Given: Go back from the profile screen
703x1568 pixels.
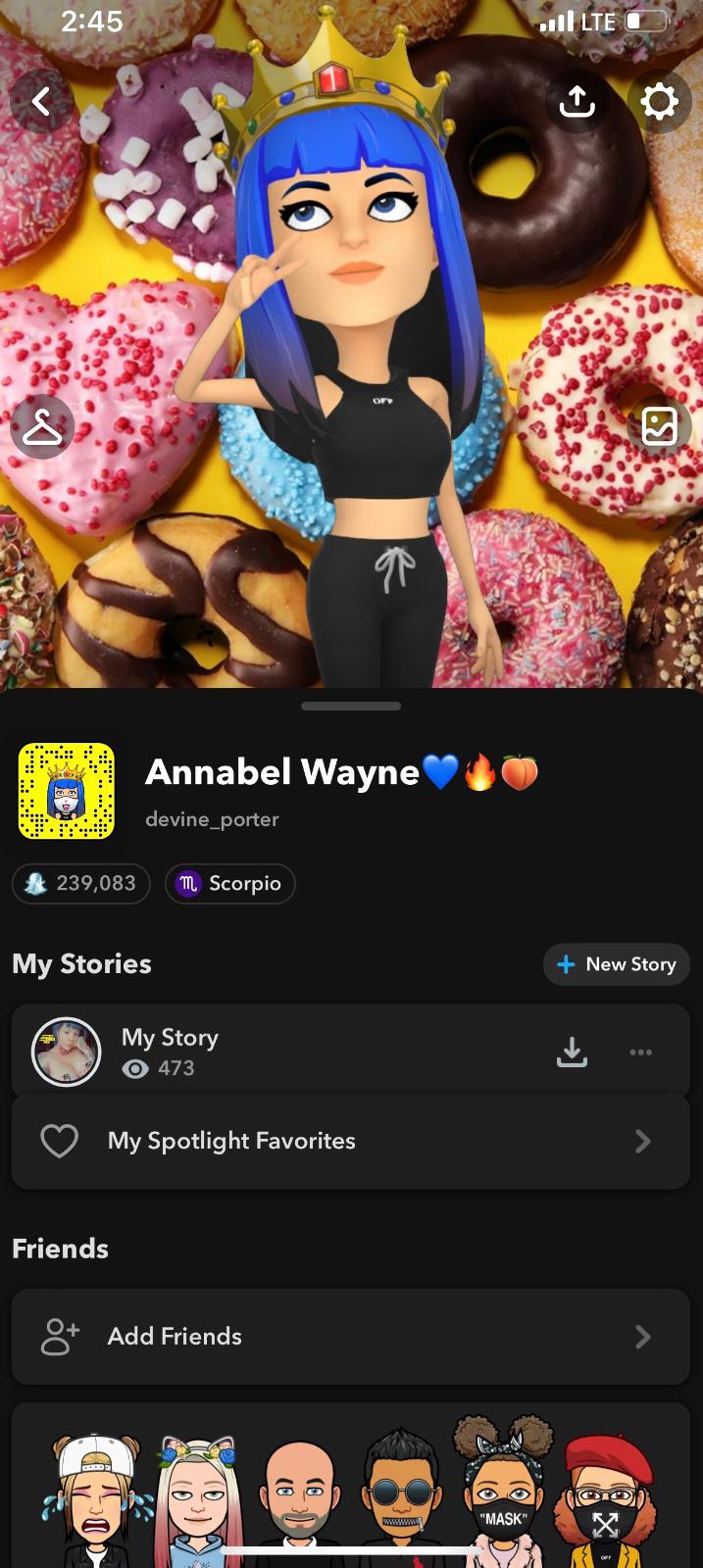Looking at the screenshot, I should tap(41, 101).
